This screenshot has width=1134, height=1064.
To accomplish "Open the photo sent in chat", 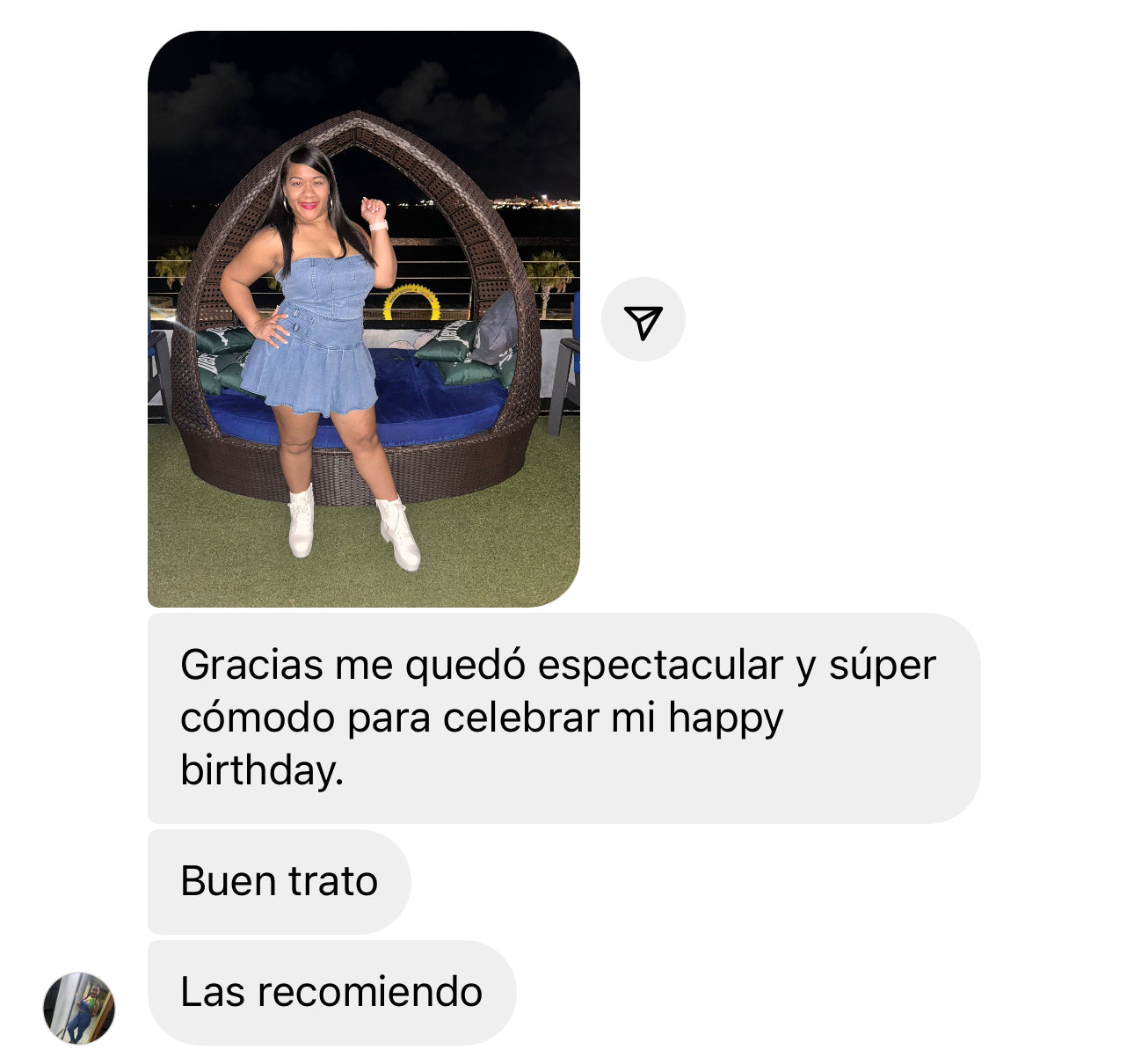I will 363,319.
